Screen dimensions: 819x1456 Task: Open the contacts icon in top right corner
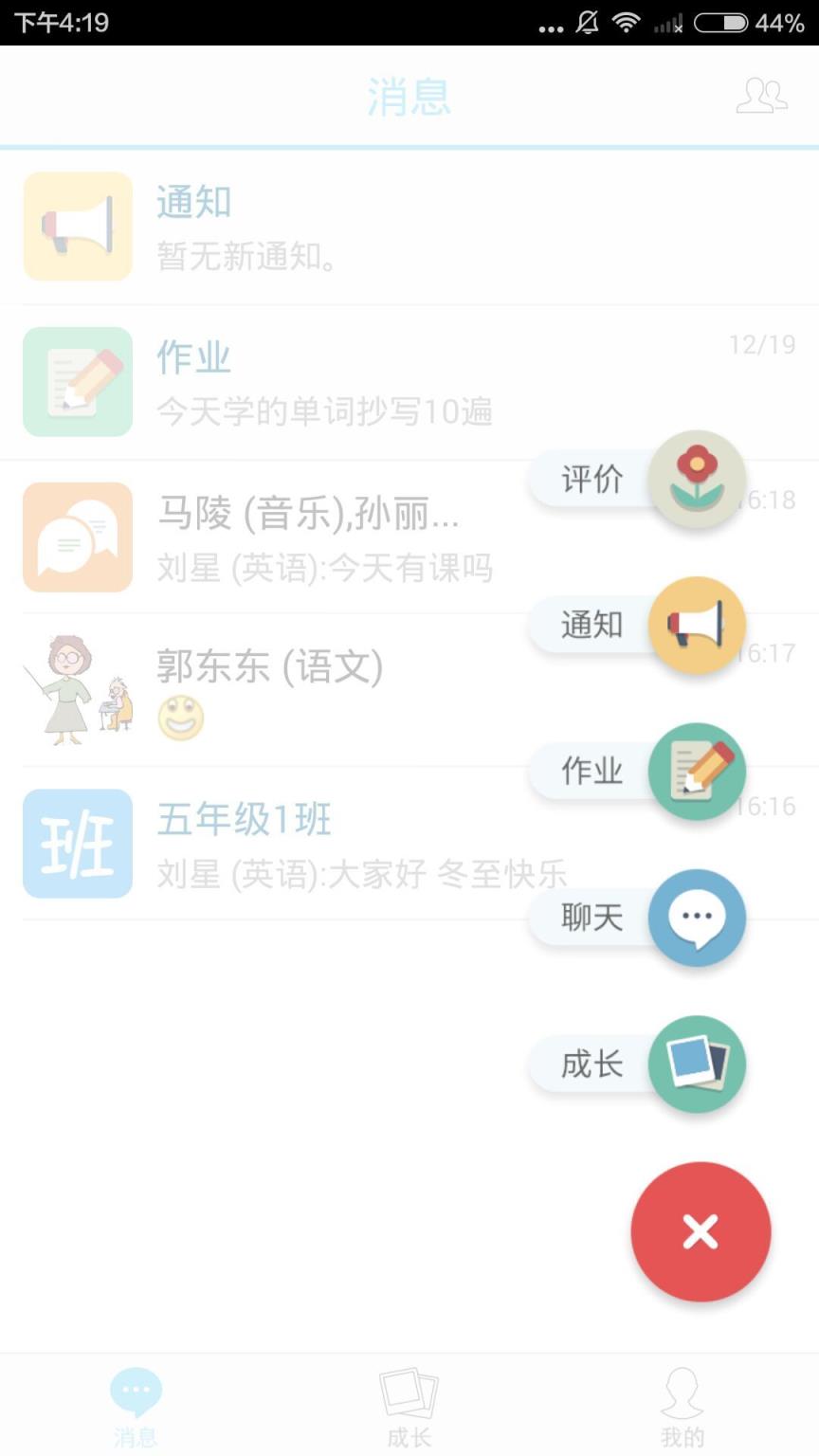[762, 95]
